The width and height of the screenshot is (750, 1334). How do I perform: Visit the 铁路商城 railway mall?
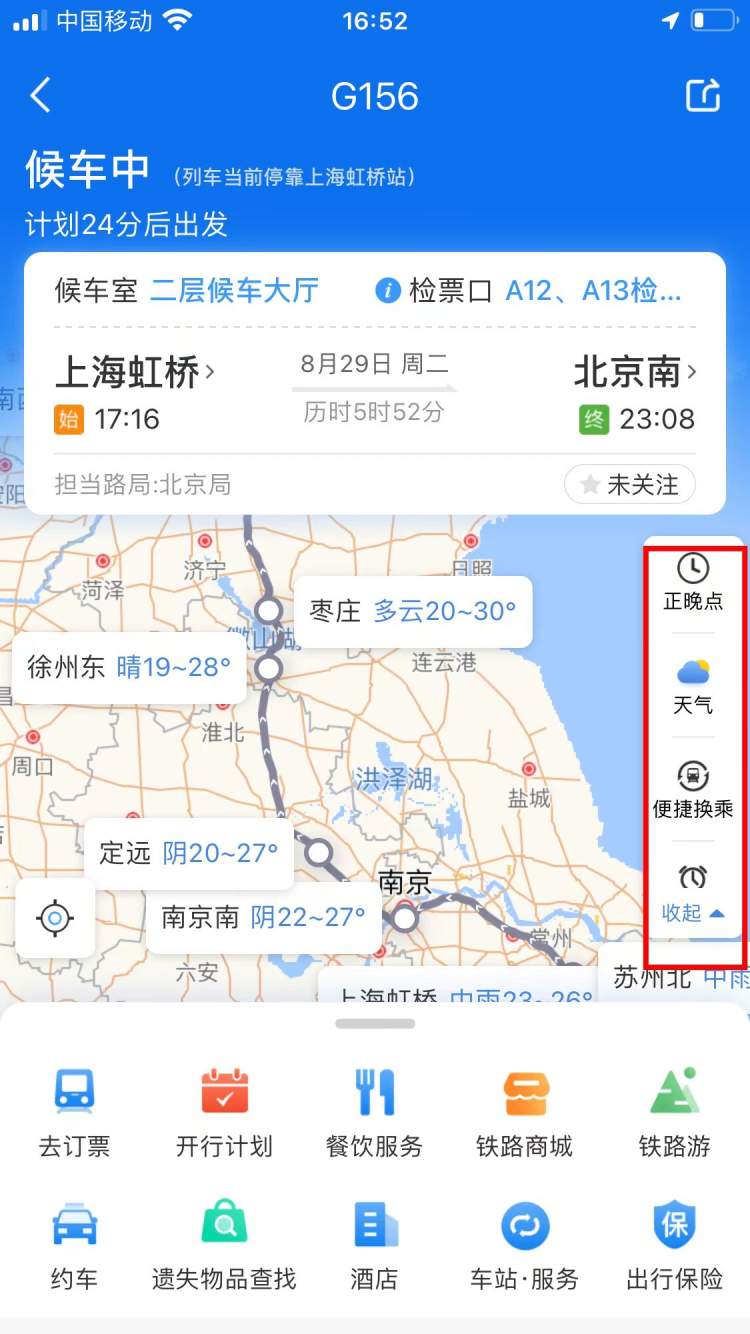[x=524, y=1112]
